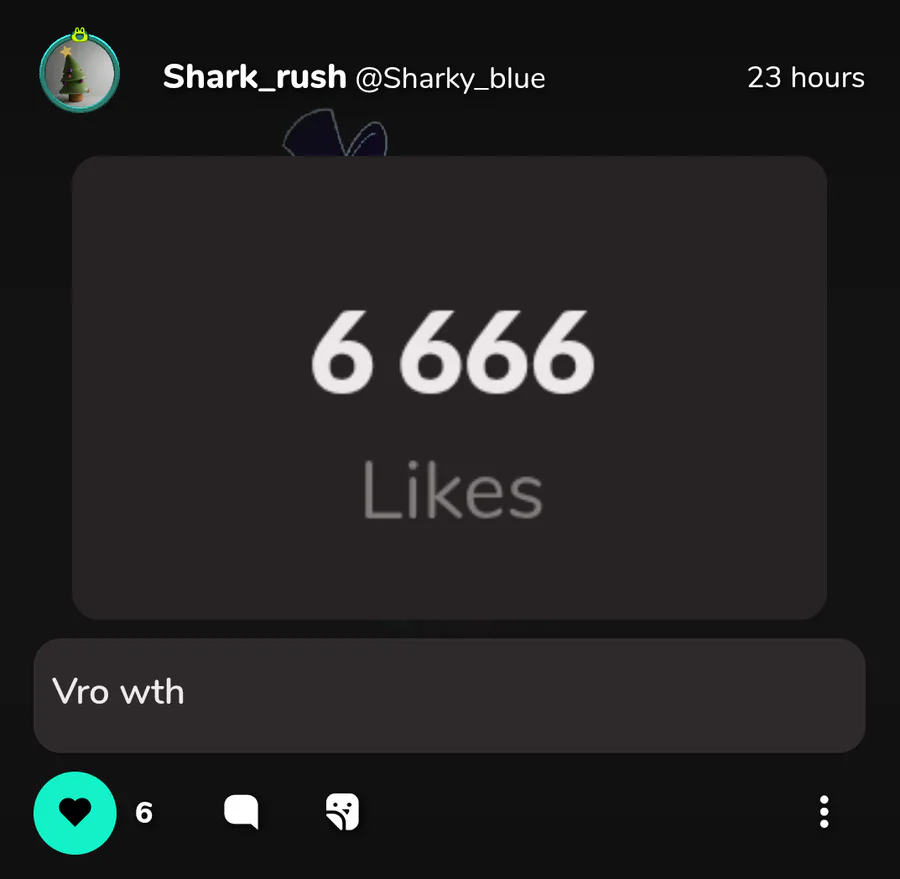
Task: Open the Shark_rush username profile link
Action: (254, 76)
